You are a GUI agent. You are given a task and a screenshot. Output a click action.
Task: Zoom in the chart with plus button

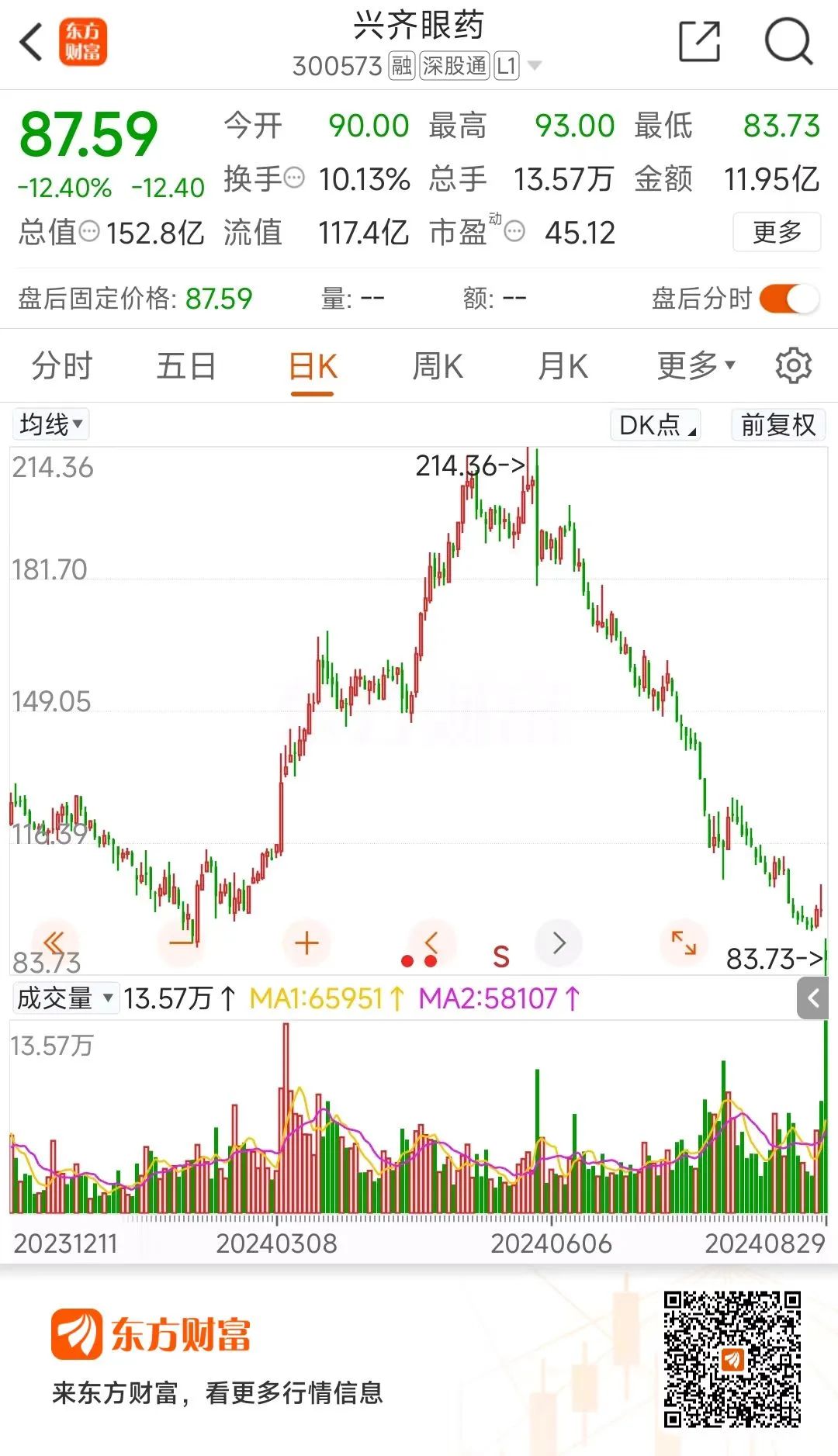pos(306,943)
